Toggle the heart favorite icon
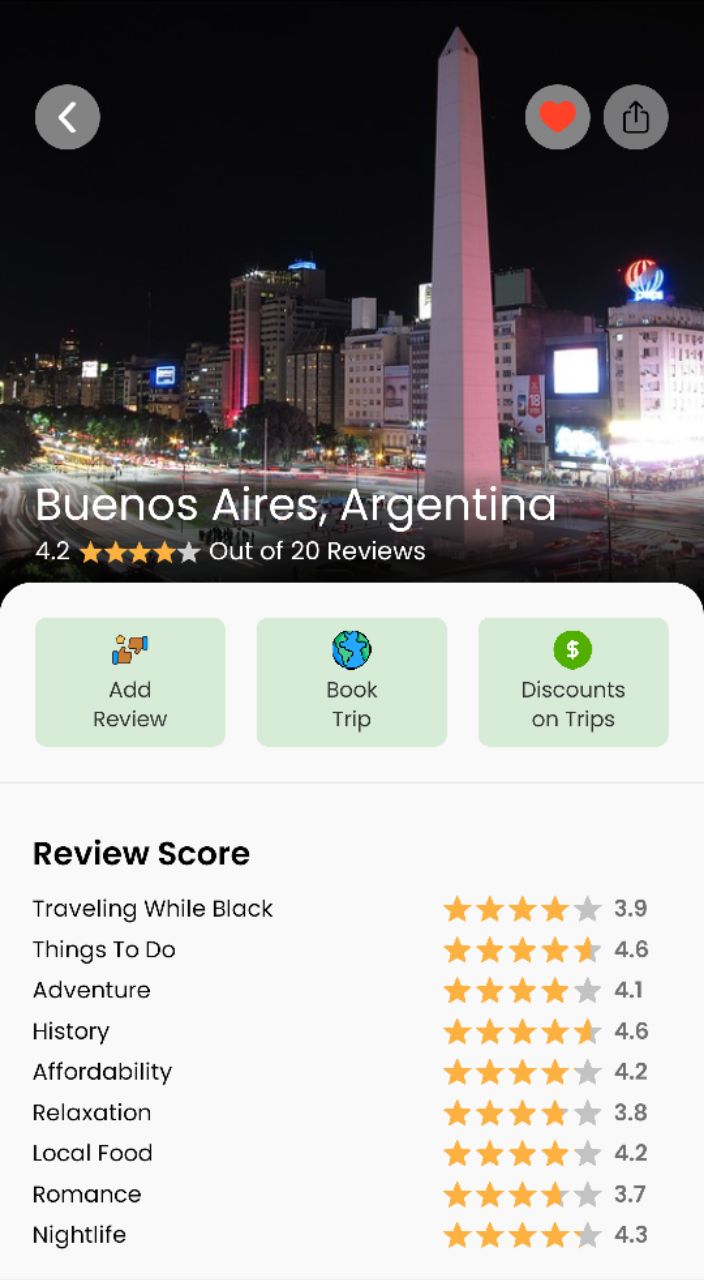Viewport: 704px width, 1280px height. (x=557, y=118)
